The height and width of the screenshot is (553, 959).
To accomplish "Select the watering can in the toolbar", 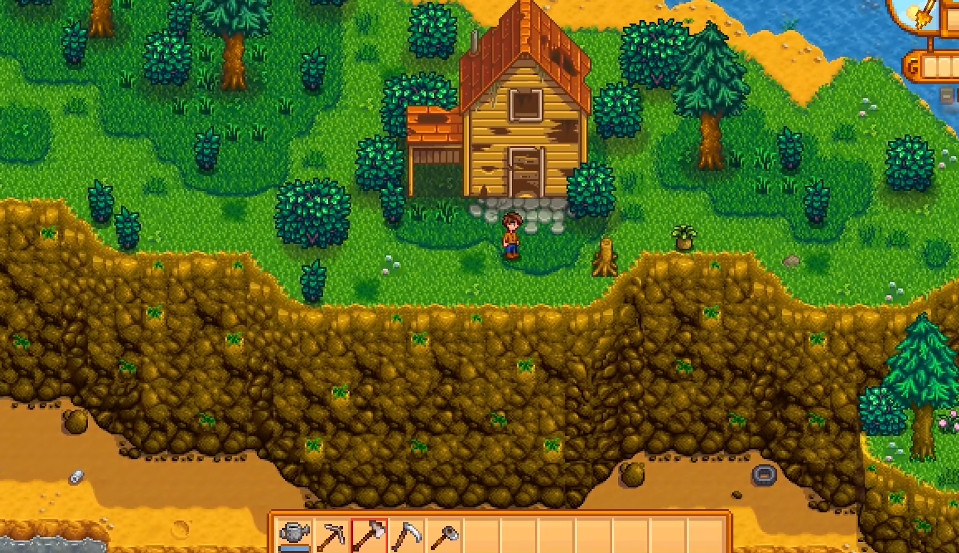I will [295, 536].
